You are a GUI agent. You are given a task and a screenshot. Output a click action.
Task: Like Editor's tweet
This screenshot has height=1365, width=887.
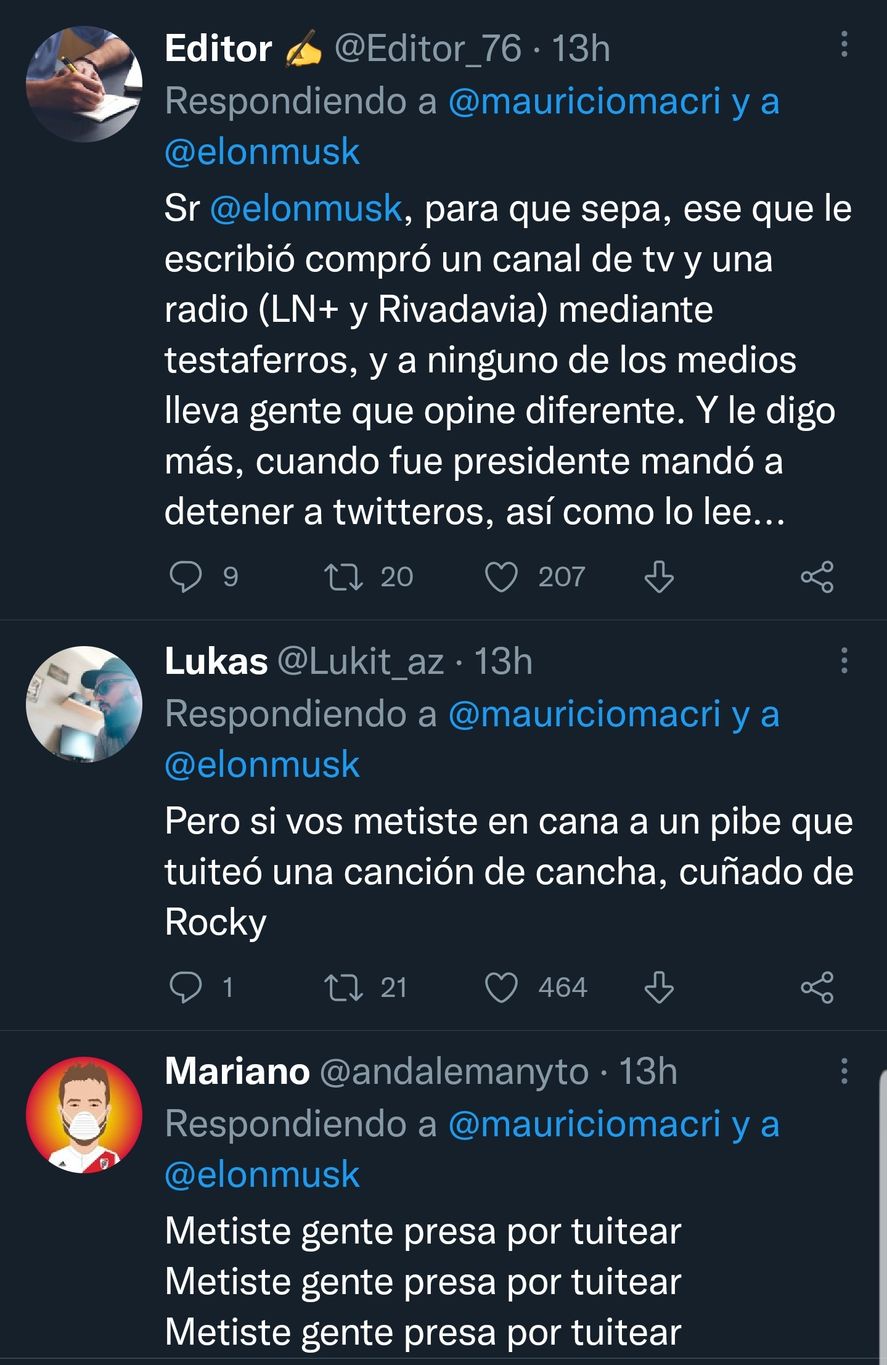[501, 577]
